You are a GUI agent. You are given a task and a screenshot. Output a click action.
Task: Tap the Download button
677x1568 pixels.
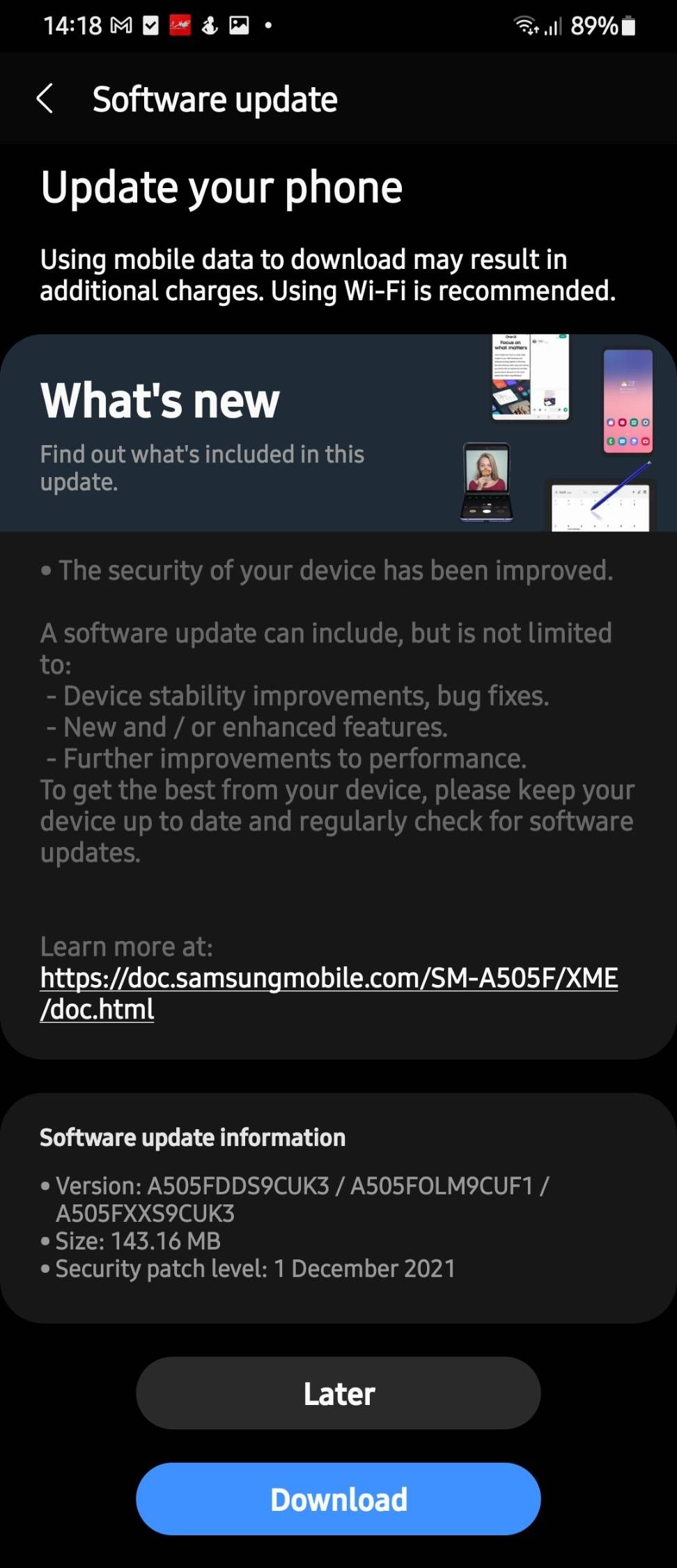[x=338, y=1499]
